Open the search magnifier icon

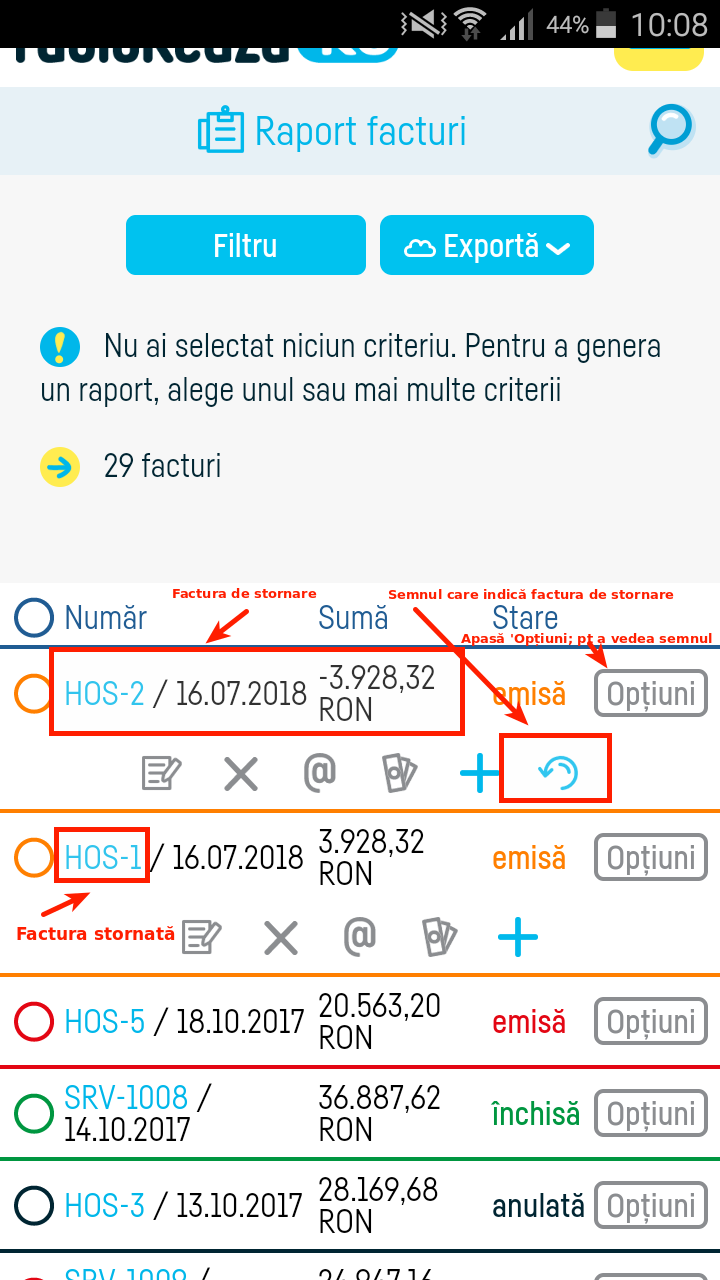pos(668,131)
